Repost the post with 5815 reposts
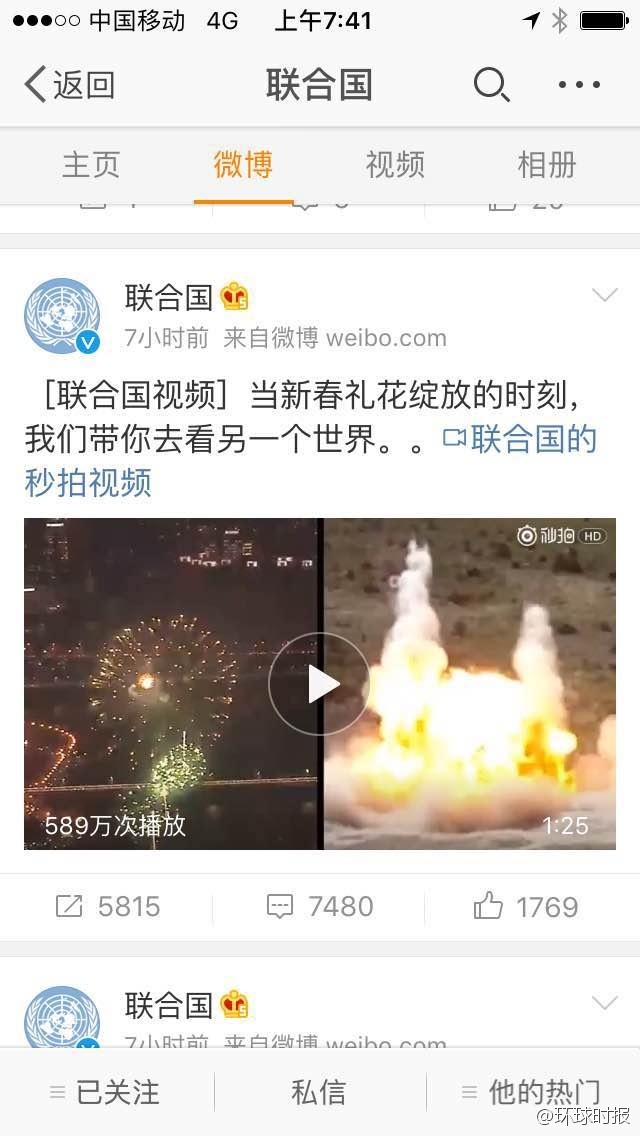The image size is (640, 1136). 107,907
